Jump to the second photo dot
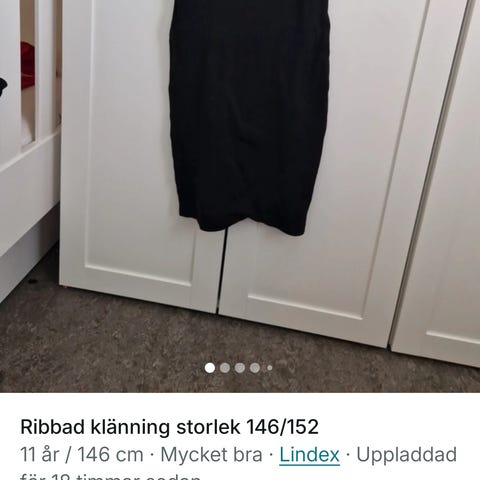480x480 pixels. [x=225, y=368]
